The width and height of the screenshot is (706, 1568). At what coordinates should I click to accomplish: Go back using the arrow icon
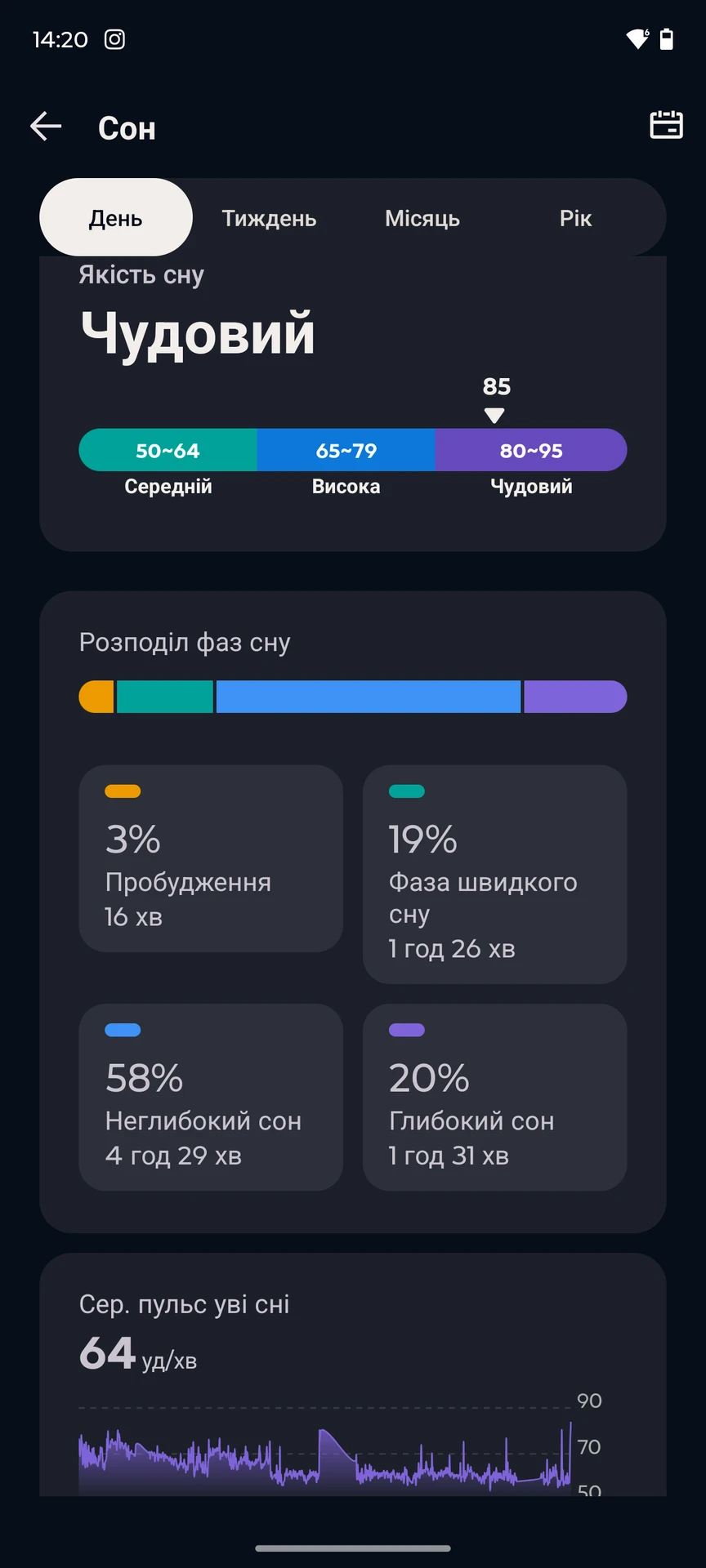point(46,127)
